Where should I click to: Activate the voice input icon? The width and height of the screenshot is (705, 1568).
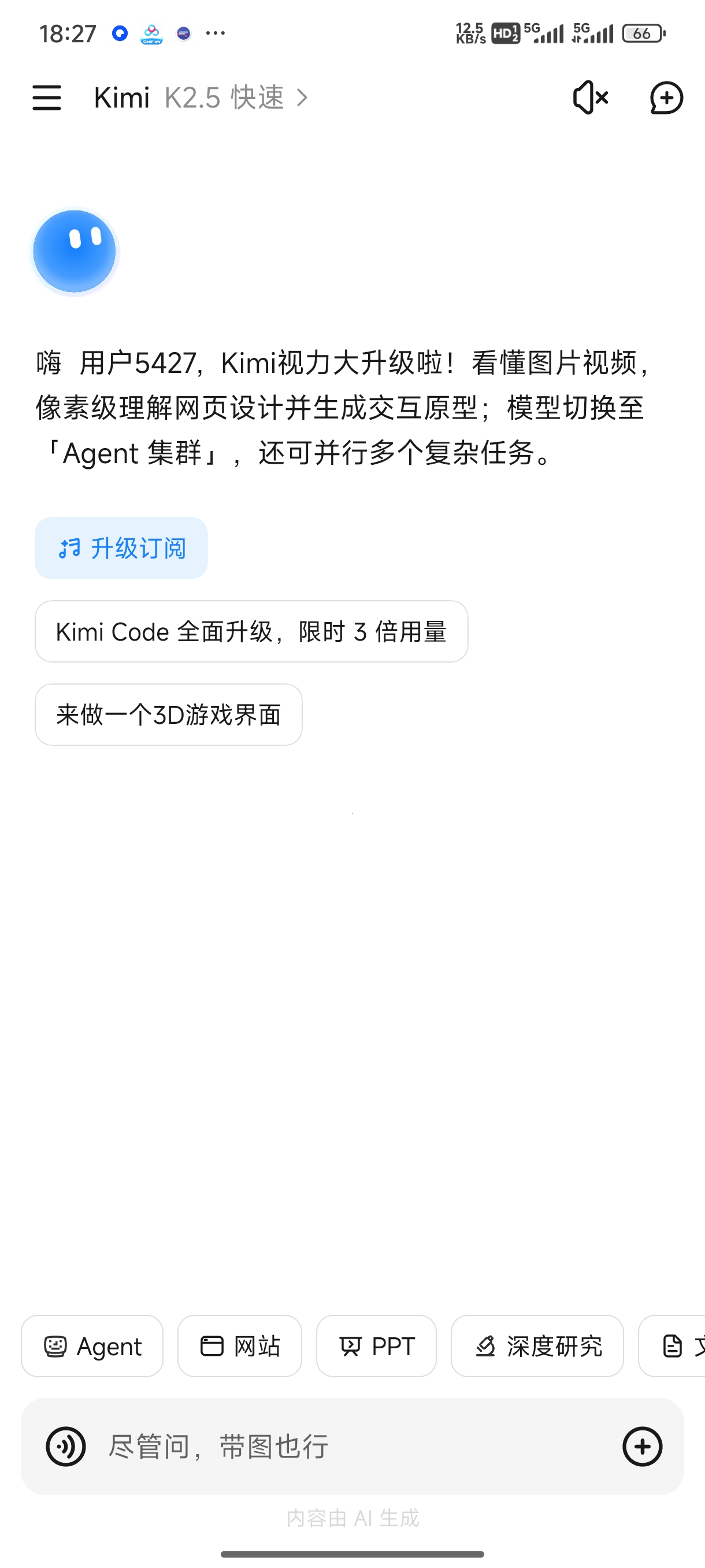[67, 1446]
